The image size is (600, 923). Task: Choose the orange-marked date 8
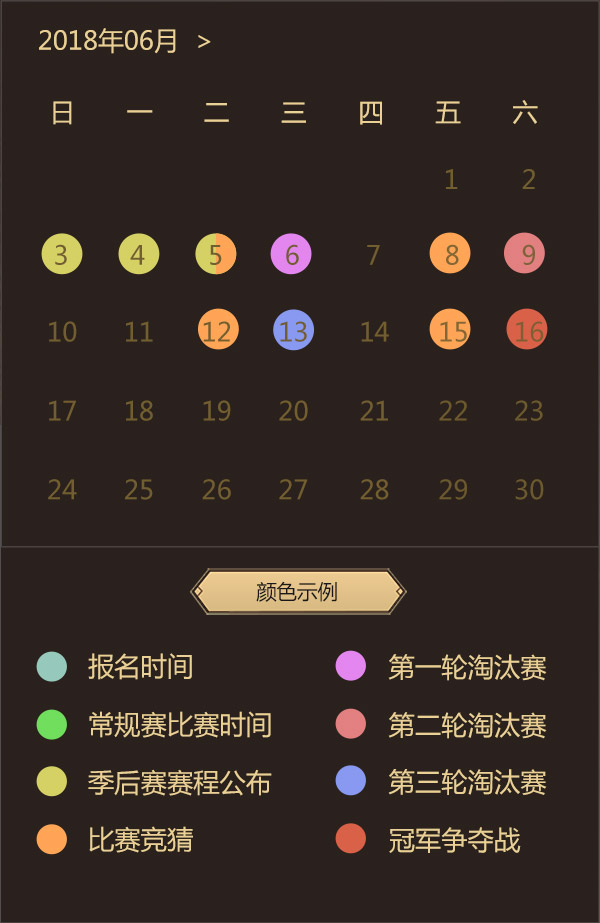pyautogui.click(x=450, y=254)
